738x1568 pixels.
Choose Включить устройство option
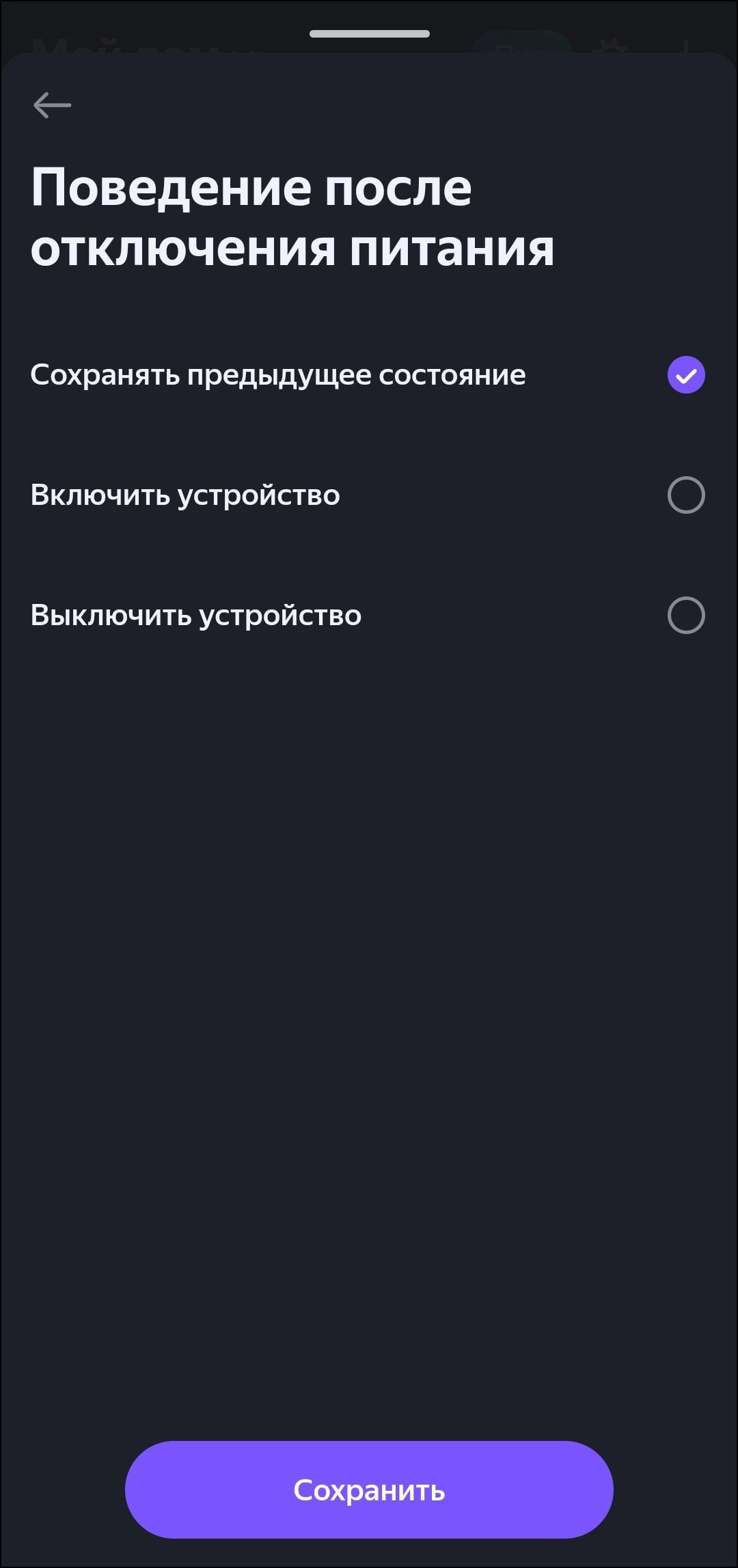(368, 495)
